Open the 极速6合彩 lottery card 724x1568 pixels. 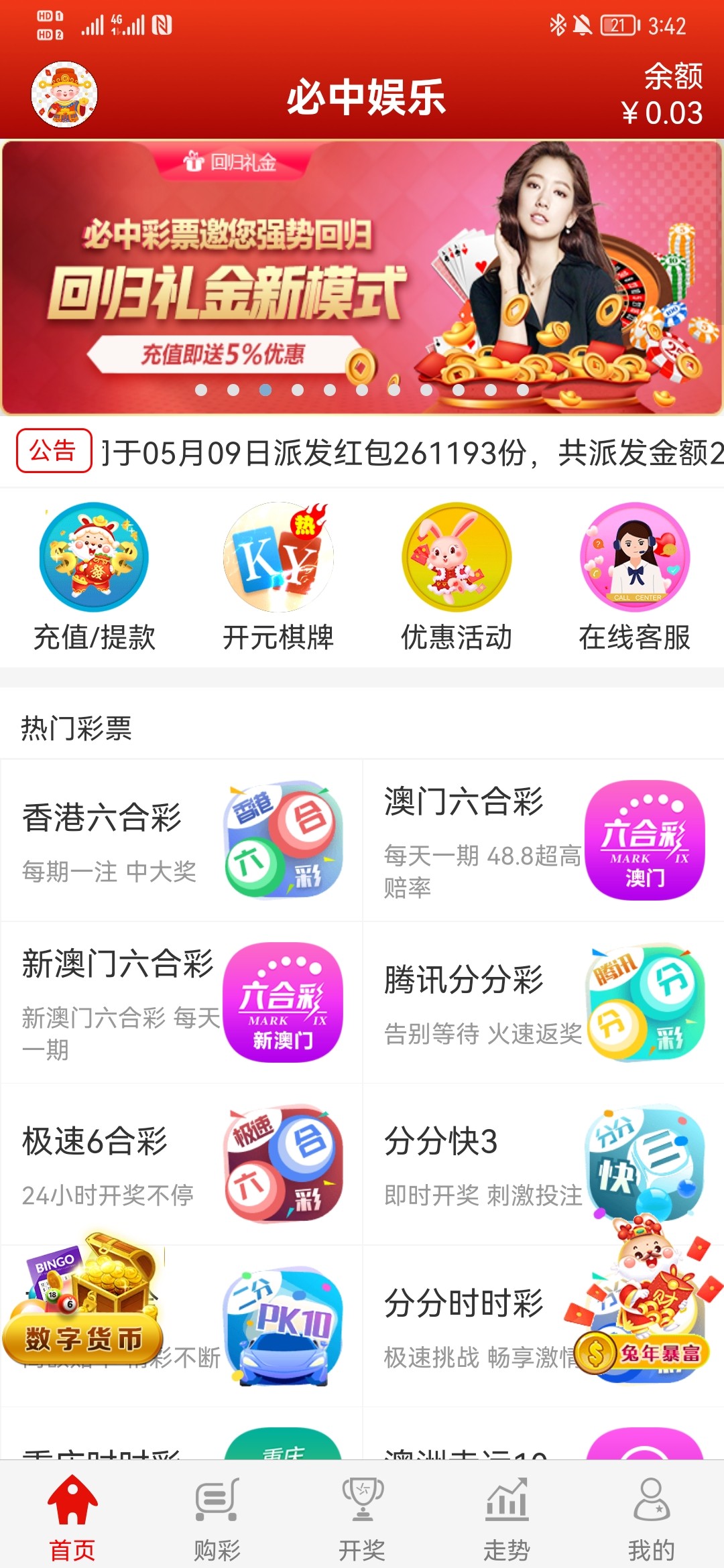click(x=181, y=1165)
